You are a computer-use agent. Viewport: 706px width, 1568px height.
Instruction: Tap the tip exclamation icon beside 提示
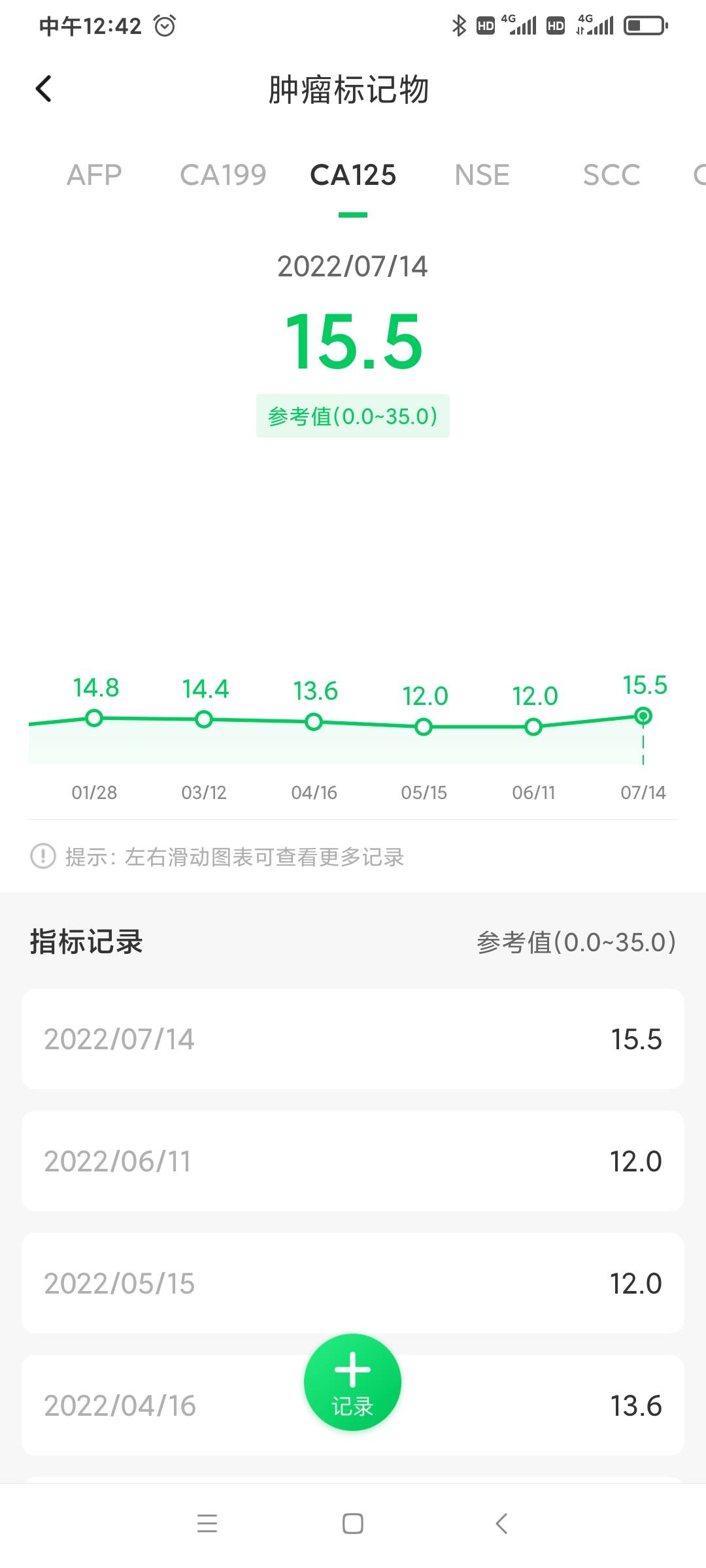click(41, 857)
